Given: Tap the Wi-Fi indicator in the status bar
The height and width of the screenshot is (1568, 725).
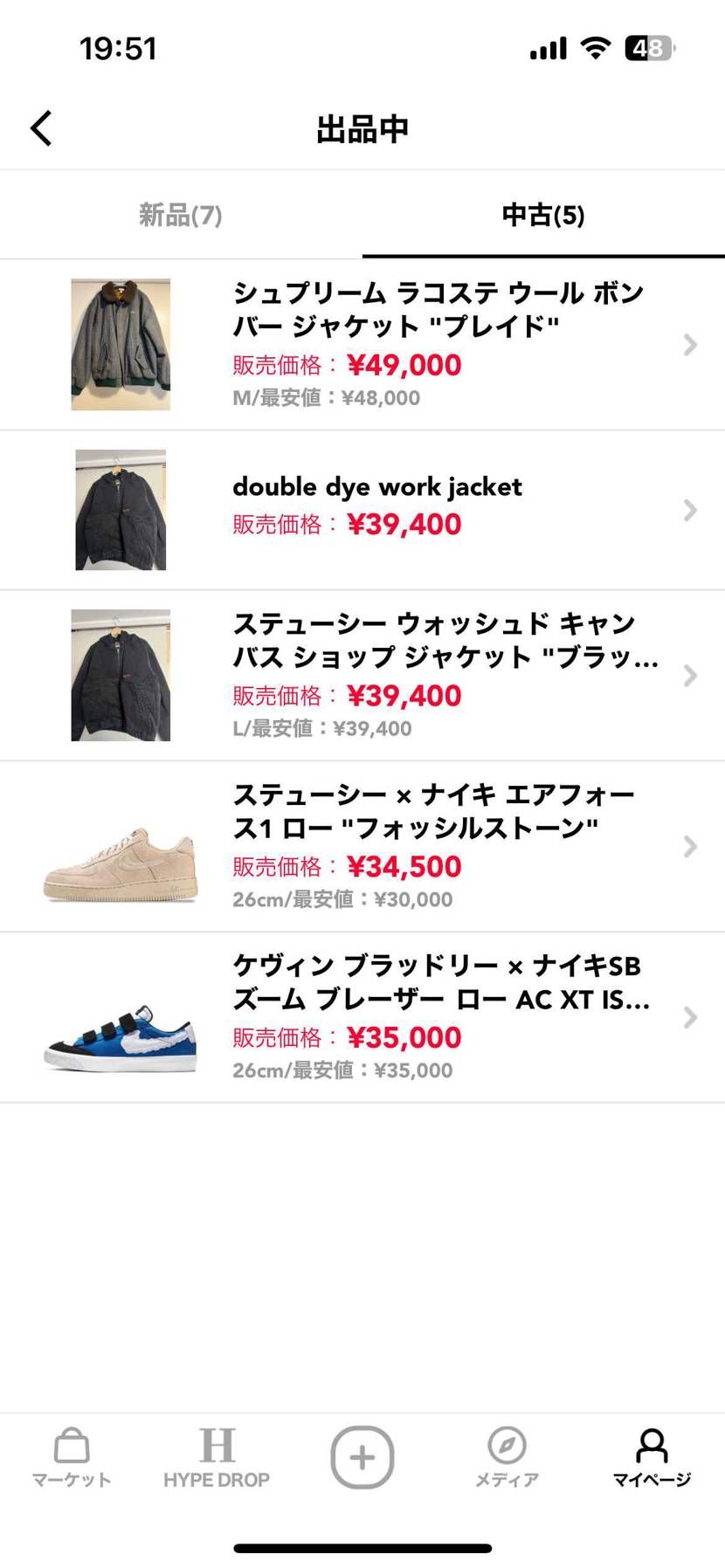Looking at the screenshot, I should pos(595,48).
